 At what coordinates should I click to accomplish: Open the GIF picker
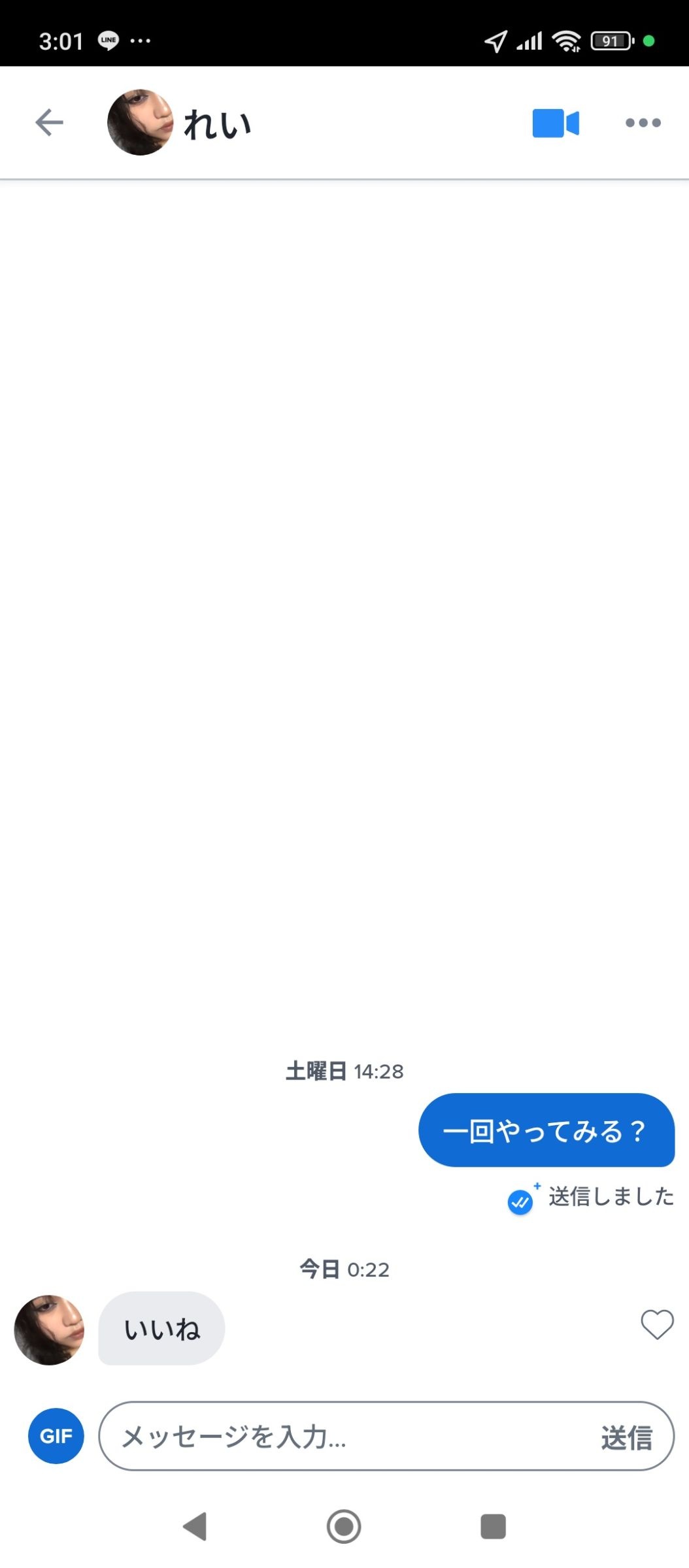56,1436
